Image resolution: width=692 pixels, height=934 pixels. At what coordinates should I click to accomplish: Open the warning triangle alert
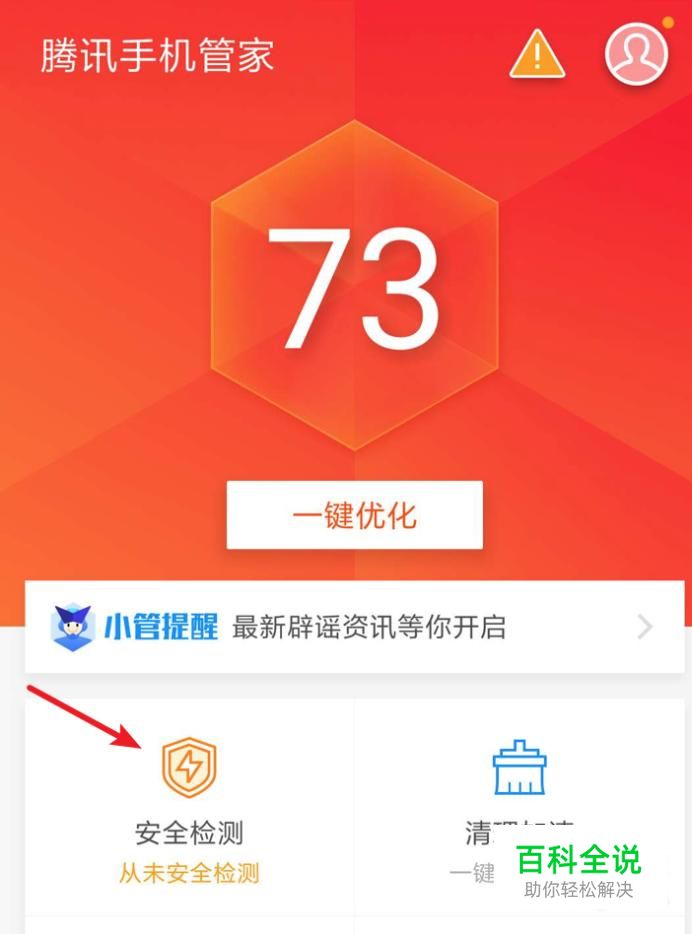point(537,54)
